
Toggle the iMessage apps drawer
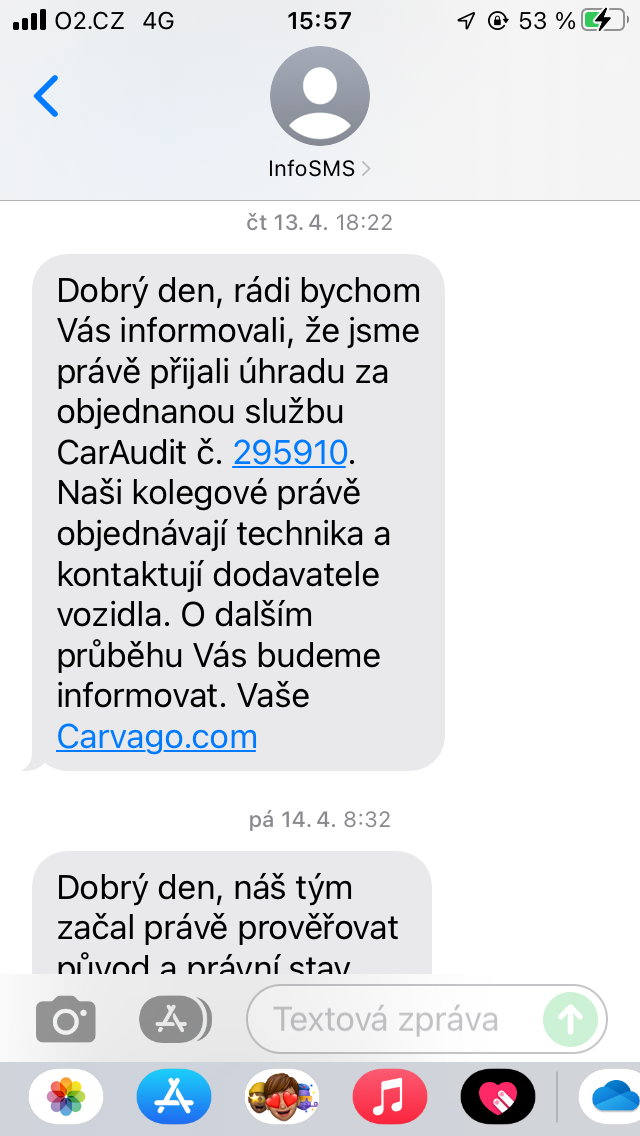(x=174, y=1020)
